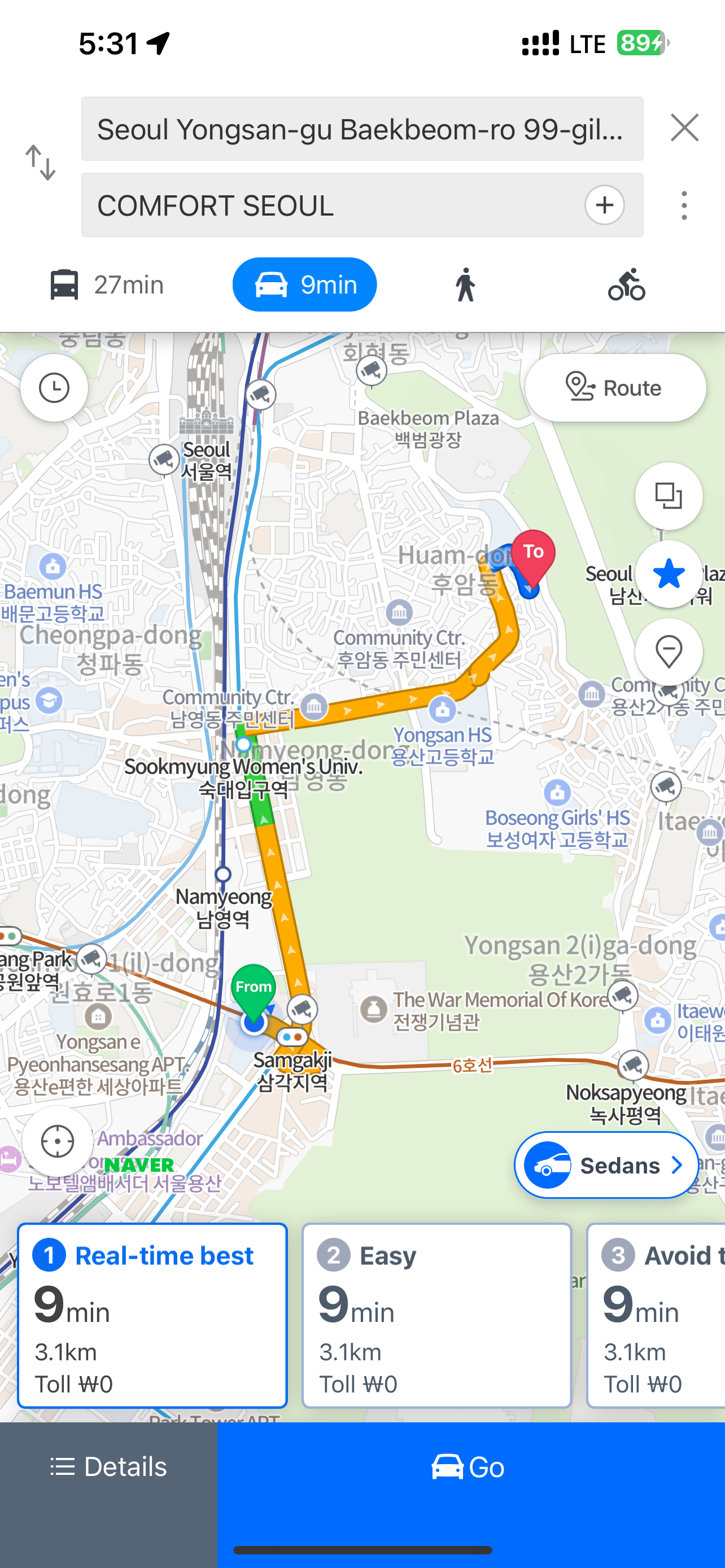725x1568 pixels.
Task: Switch to bicycle directions
Action: tap(626, 285)
